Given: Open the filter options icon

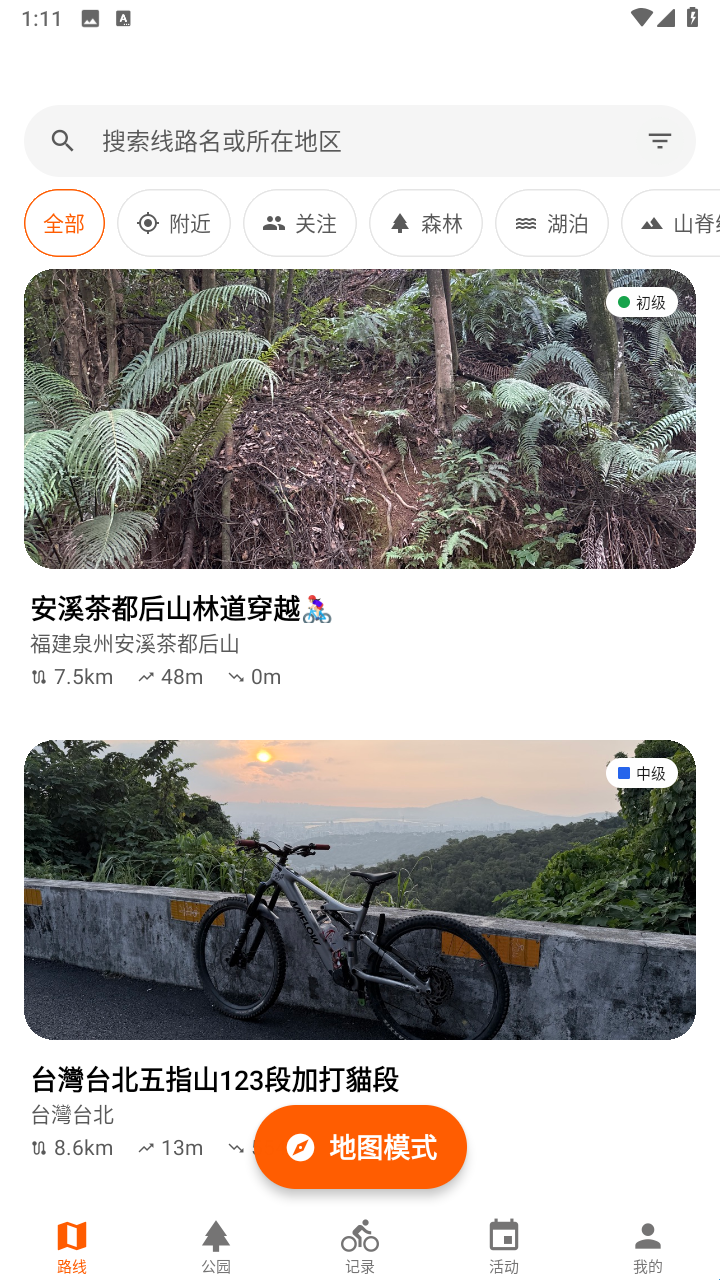Looking at the screenshot, I should 659,141.
